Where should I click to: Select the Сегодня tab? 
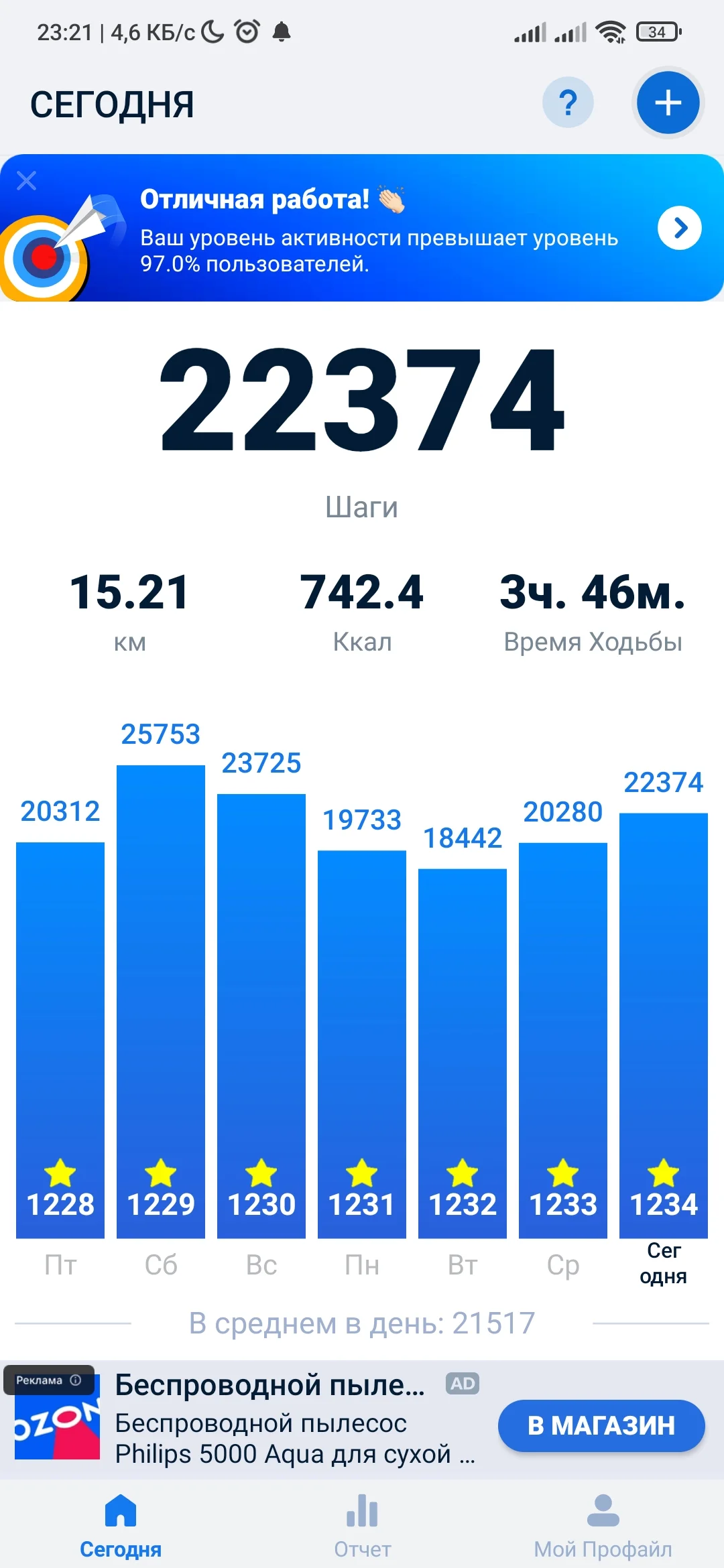121,1526
